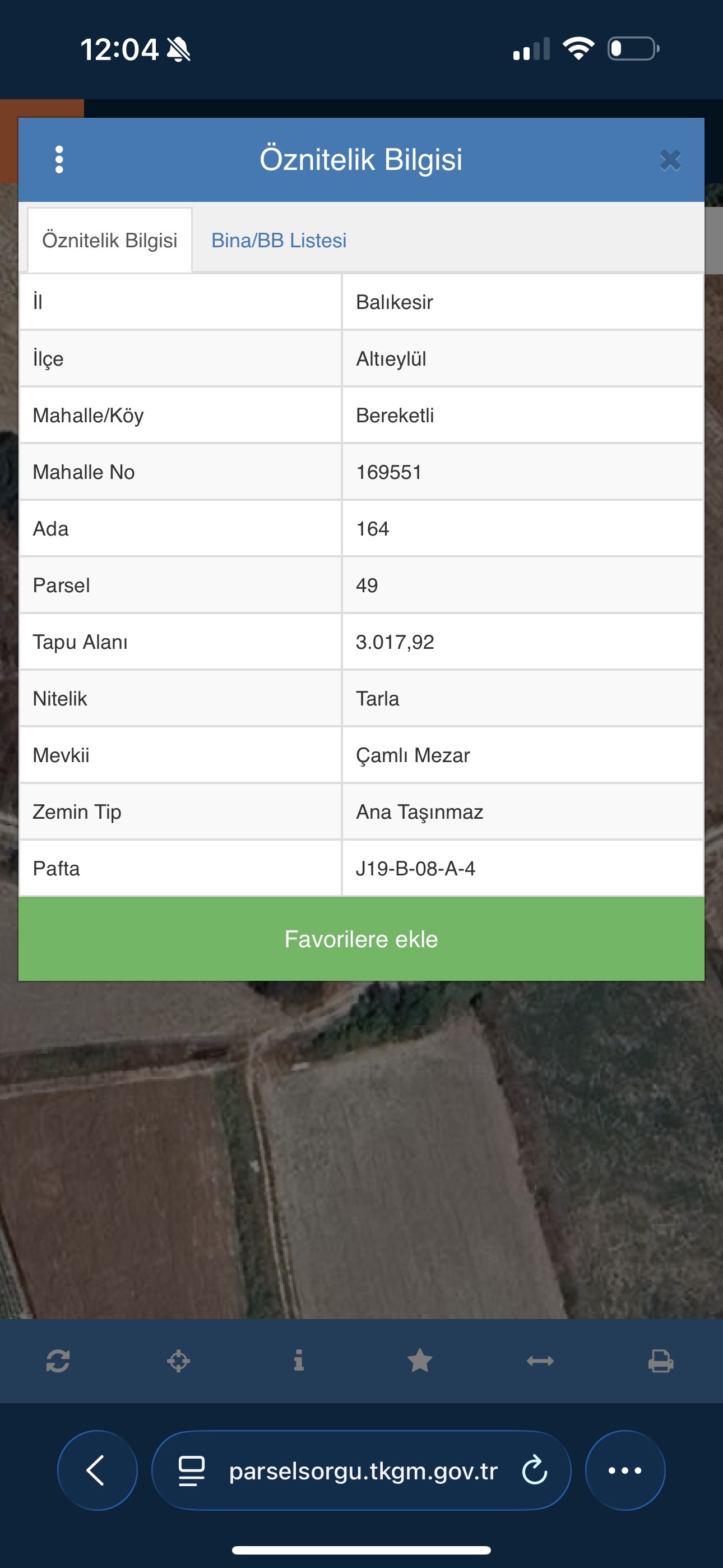The width and height of the screenshot is (723, 1568).
Task: Tap Favorilere ekle button
Action: click(361, 939)
